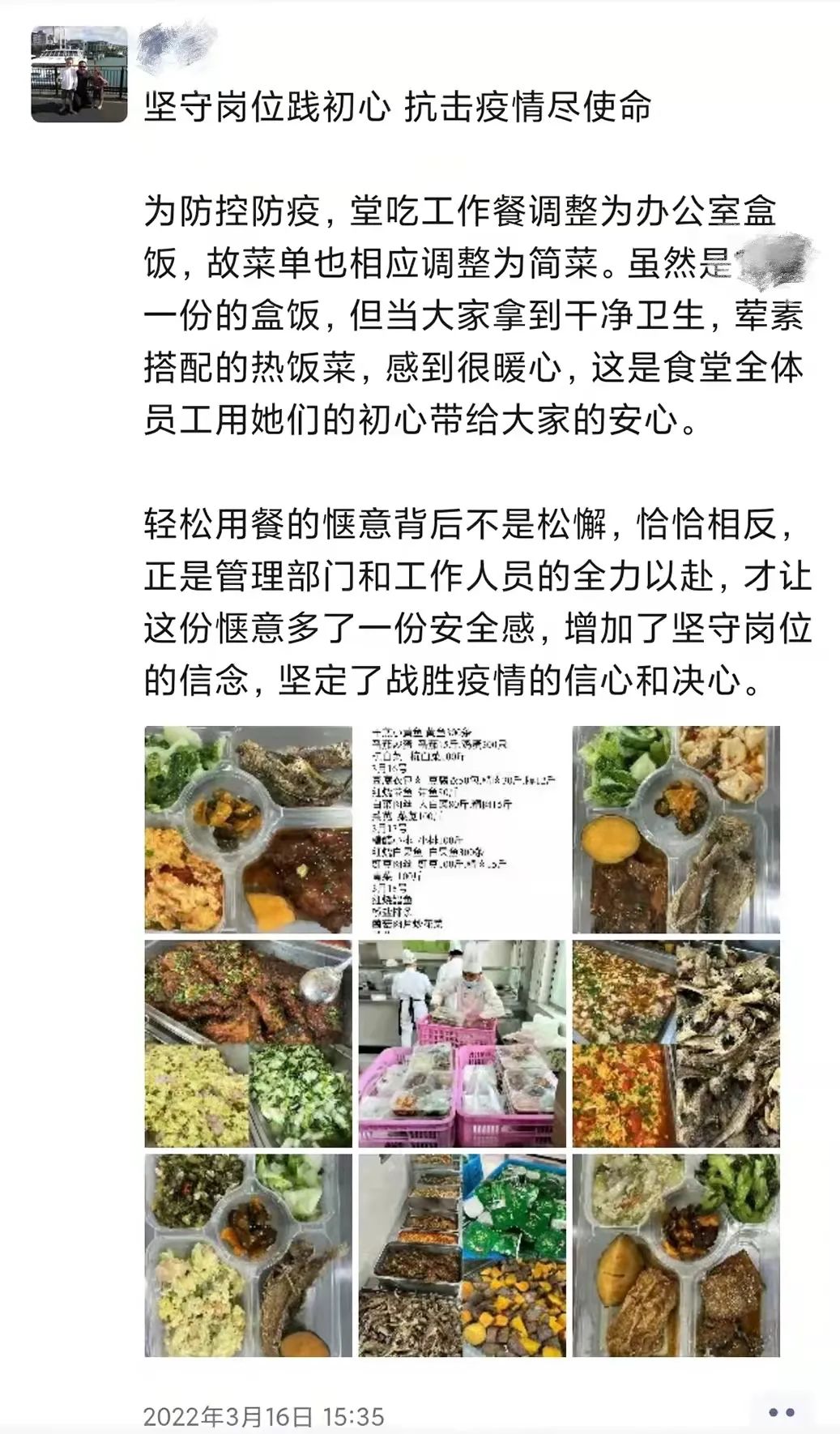View the braised ribs tray photo
This screenshot has height=1434, width=840.
pos(249,1043)
